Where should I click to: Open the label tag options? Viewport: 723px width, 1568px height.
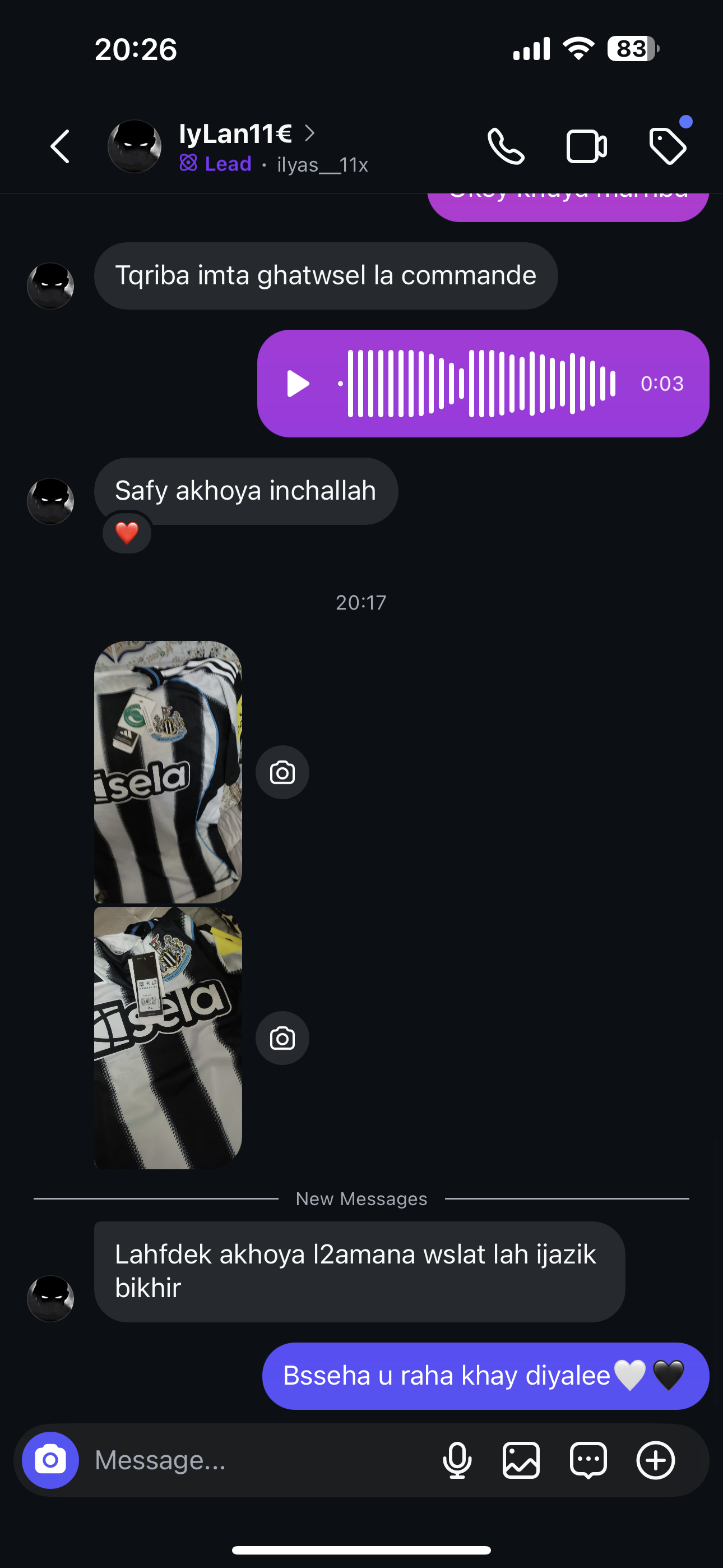[668, 147]
